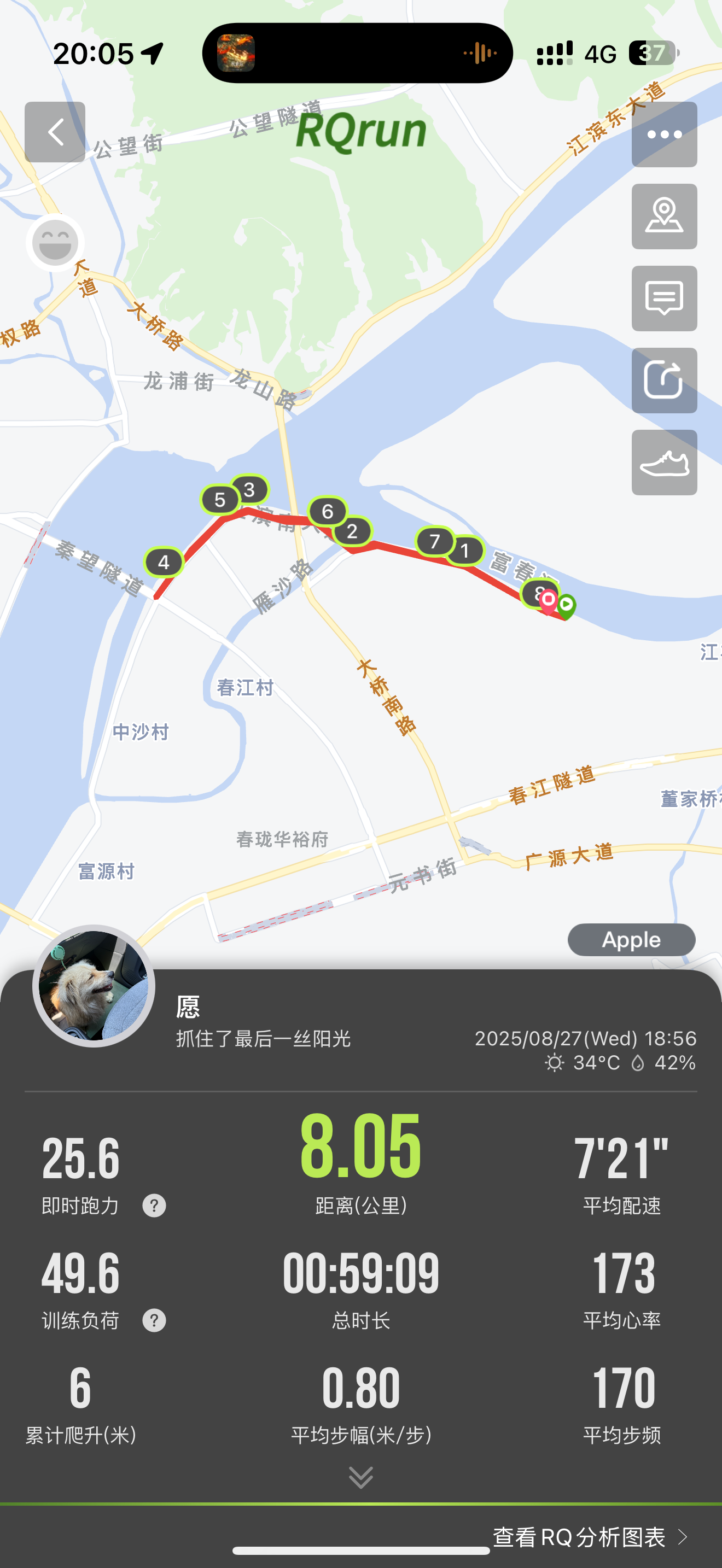
Task: Open the comment note button
Action: [664, 299]
